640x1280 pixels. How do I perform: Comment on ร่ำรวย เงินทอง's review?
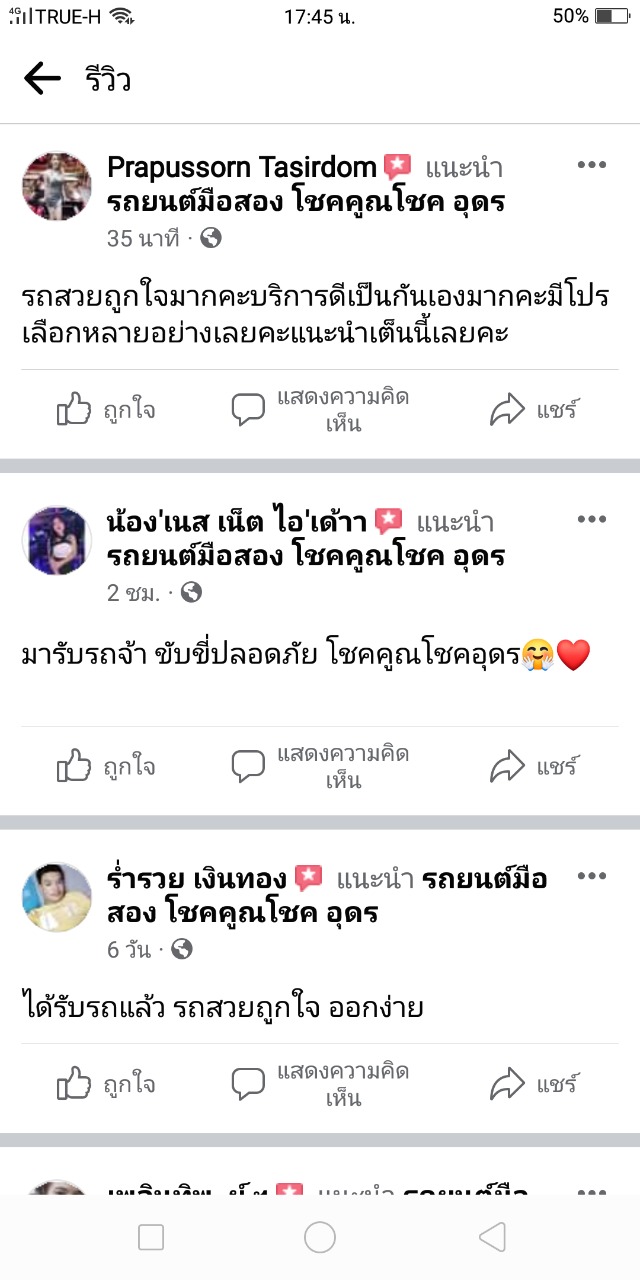coord(320,1084)
